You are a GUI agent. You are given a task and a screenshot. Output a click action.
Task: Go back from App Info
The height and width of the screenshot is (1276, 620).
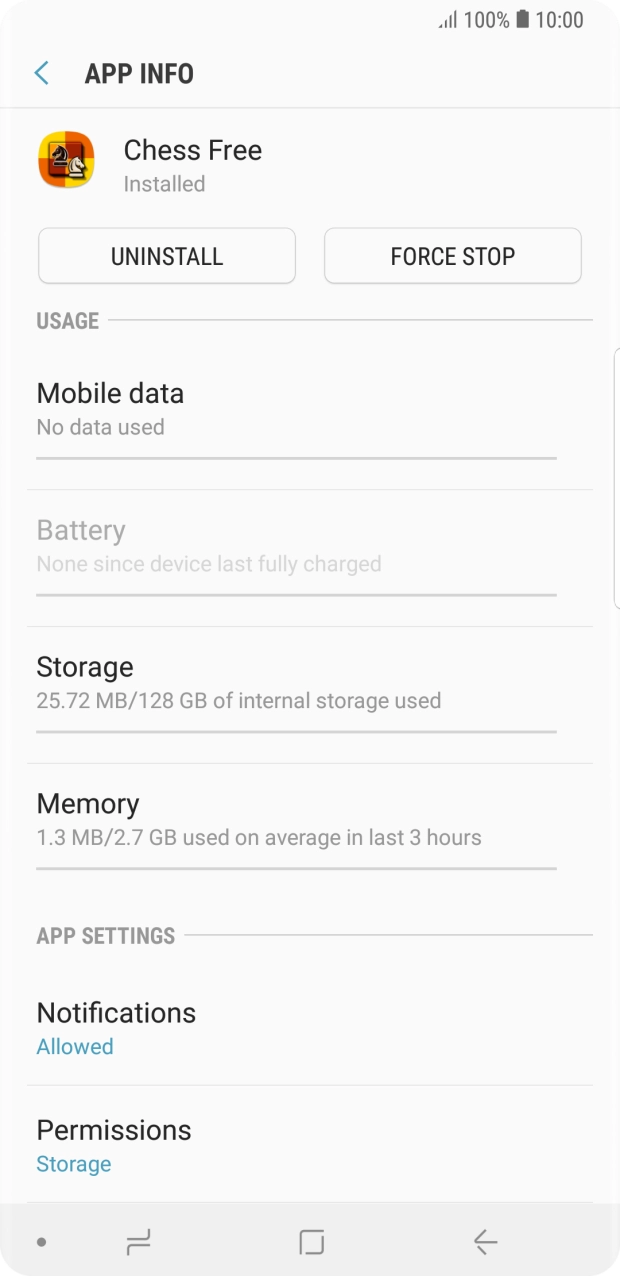click(x=42, y=73)
